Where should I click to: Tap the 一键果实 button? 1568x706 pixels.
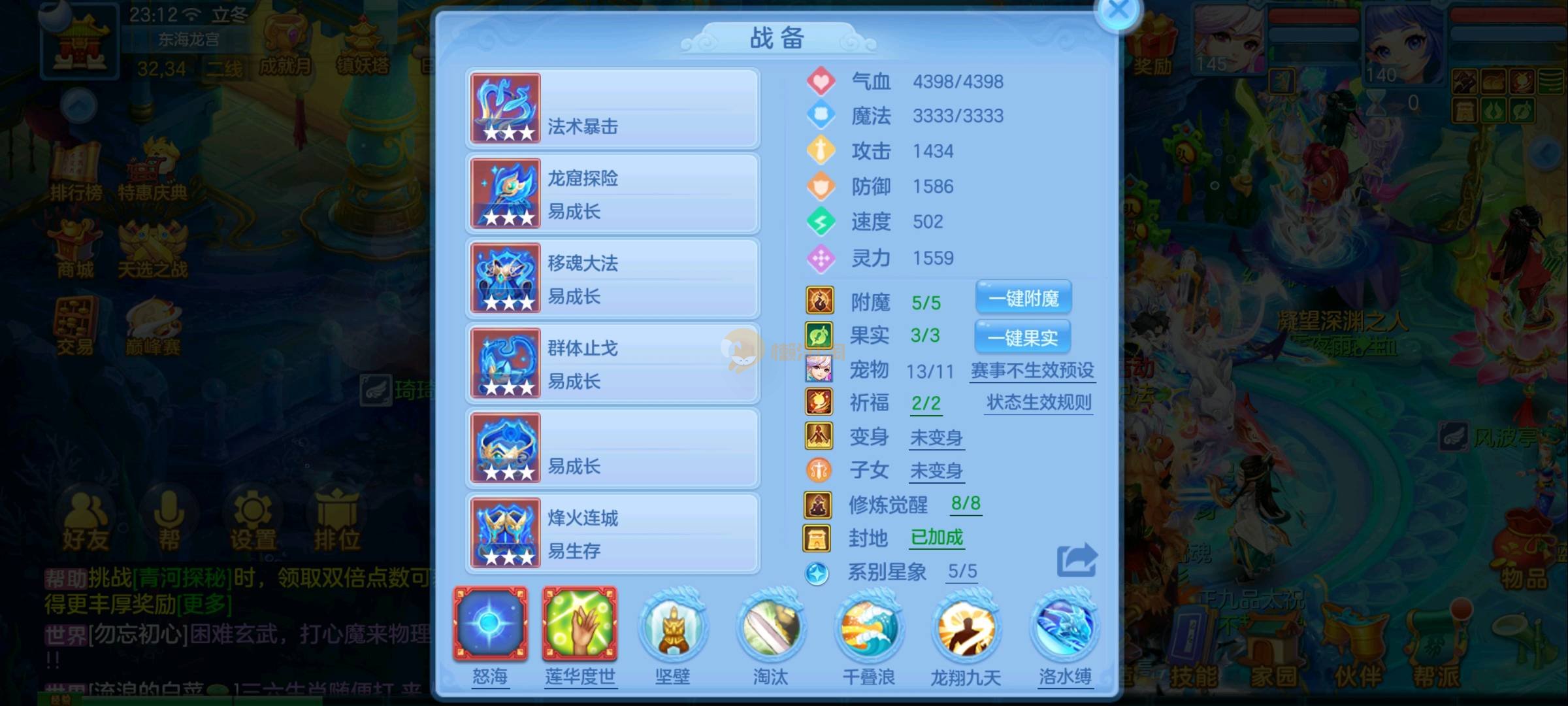tap(1022, 337)
